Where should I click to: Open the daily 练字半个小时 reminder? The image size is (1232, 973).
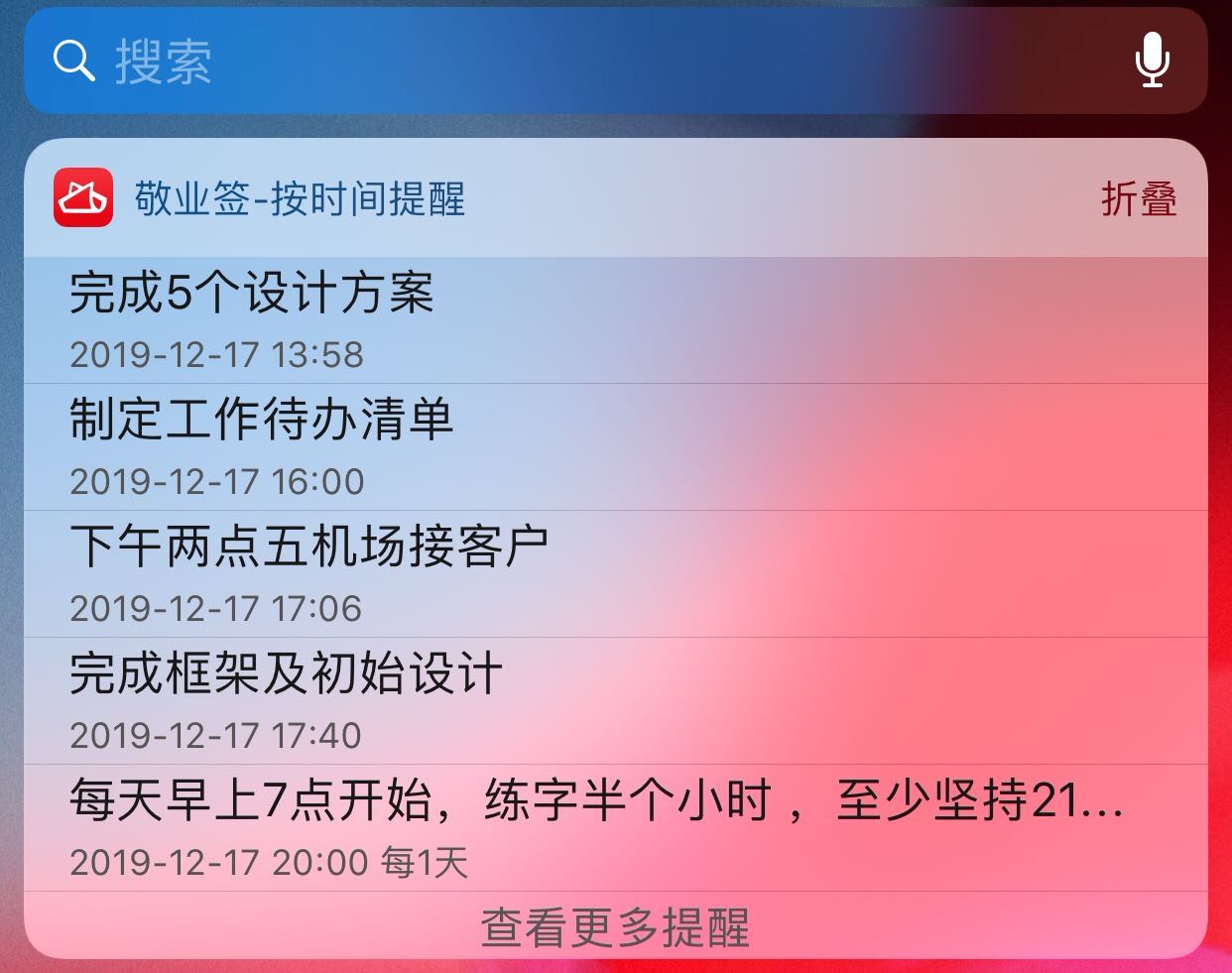[615, 827]
